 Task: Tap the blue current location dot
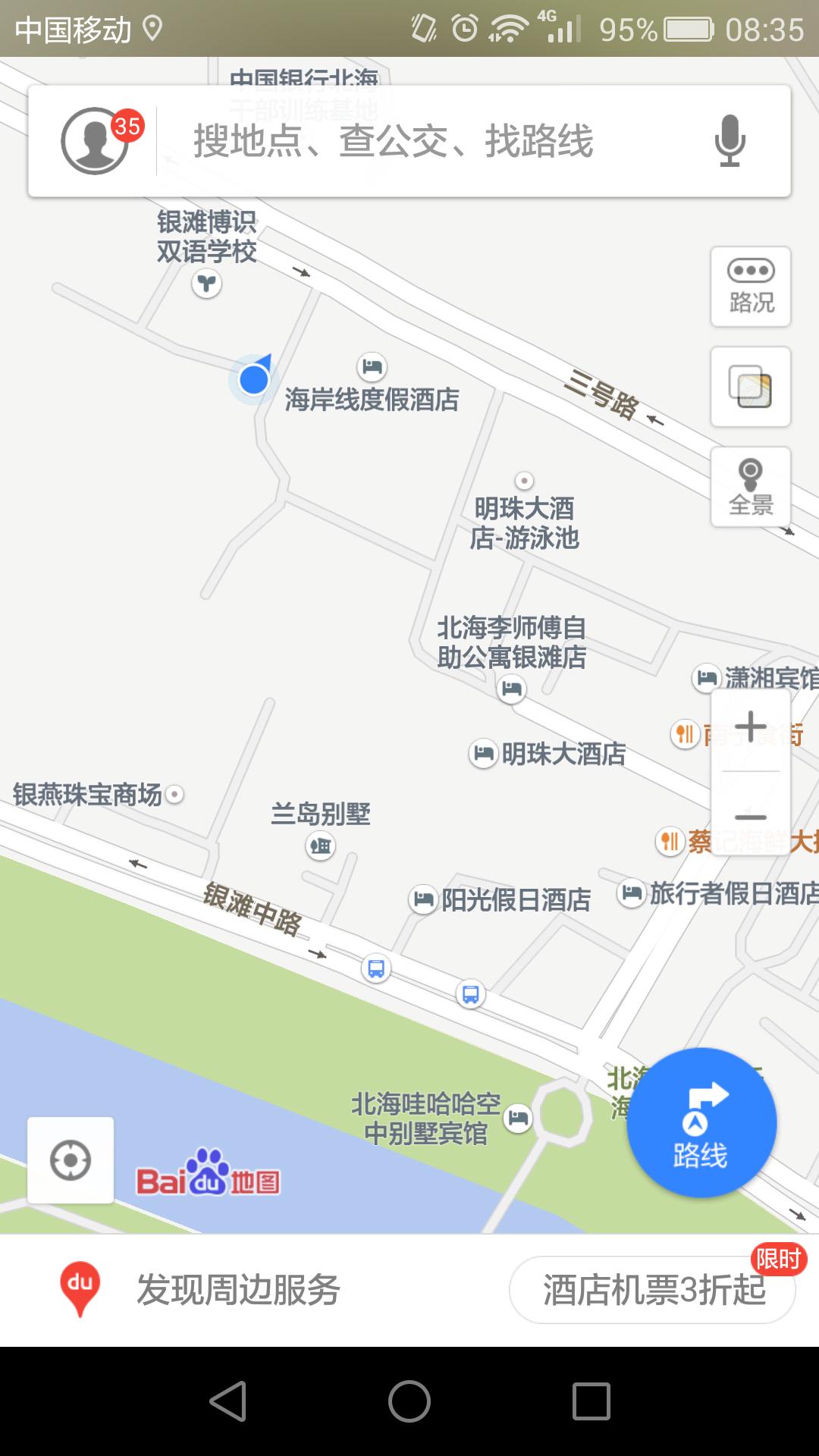pos(253,381)
